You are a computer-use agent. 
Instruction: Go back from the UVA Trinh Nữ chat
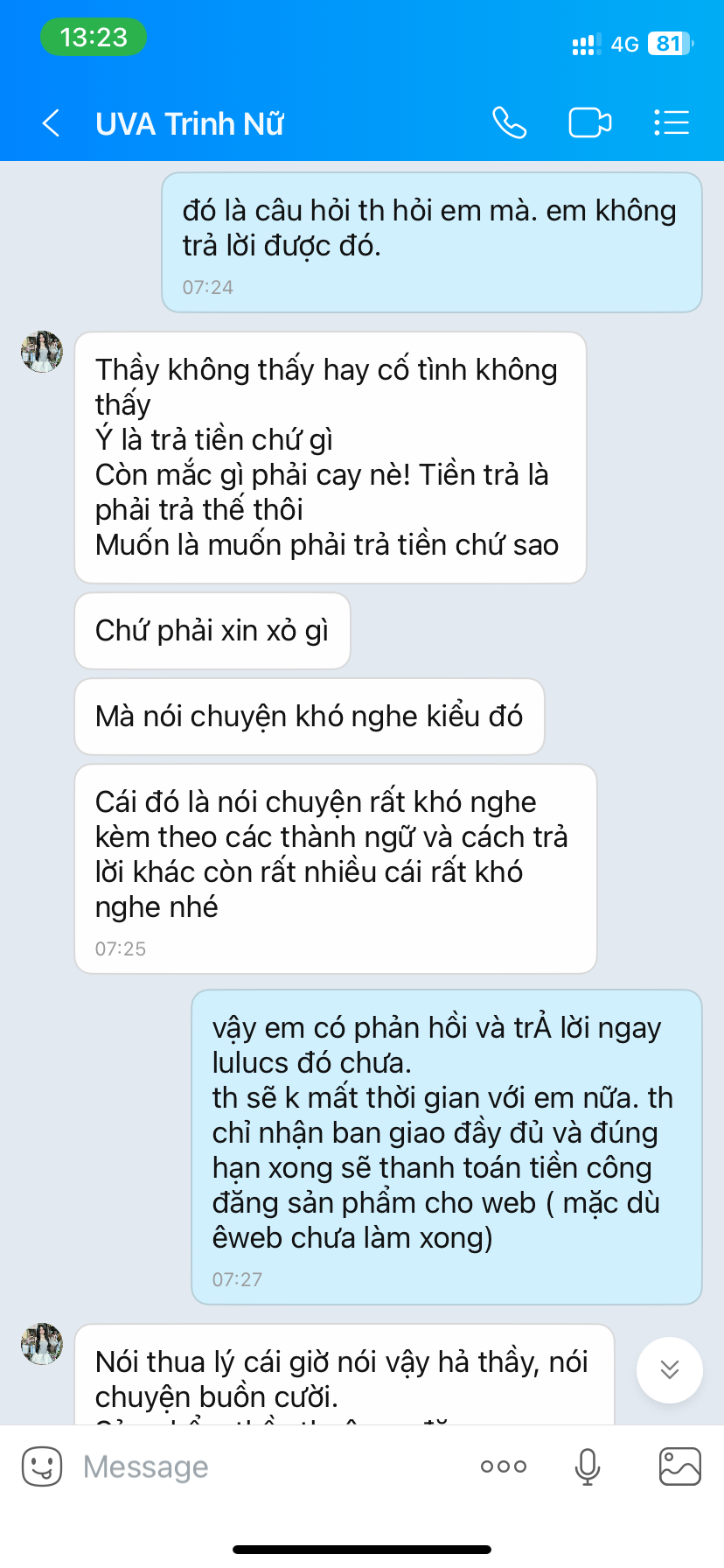pos(51,123)
